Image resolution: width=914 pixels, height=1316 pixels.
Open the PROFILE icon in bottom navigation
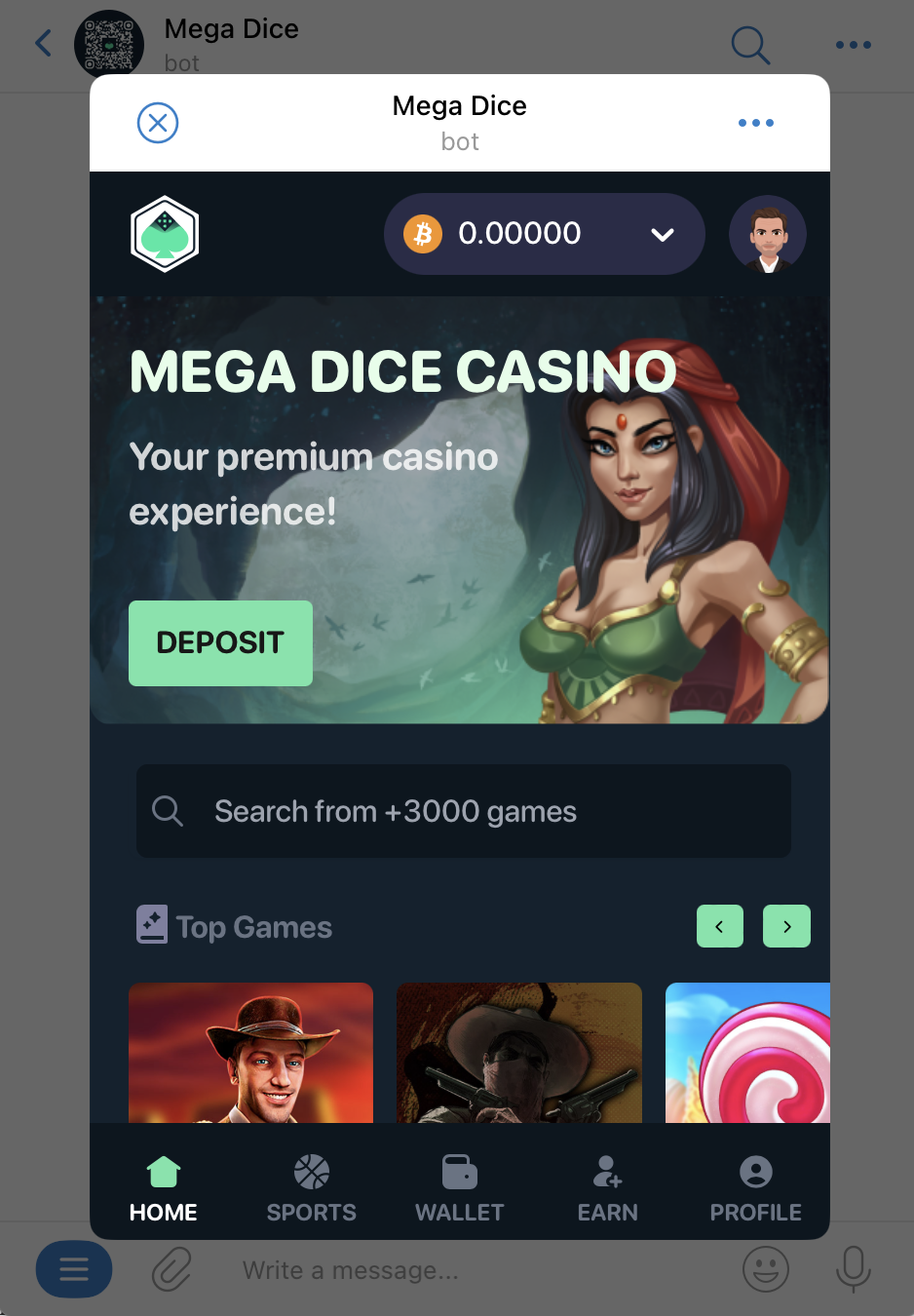coord(755,1171)
